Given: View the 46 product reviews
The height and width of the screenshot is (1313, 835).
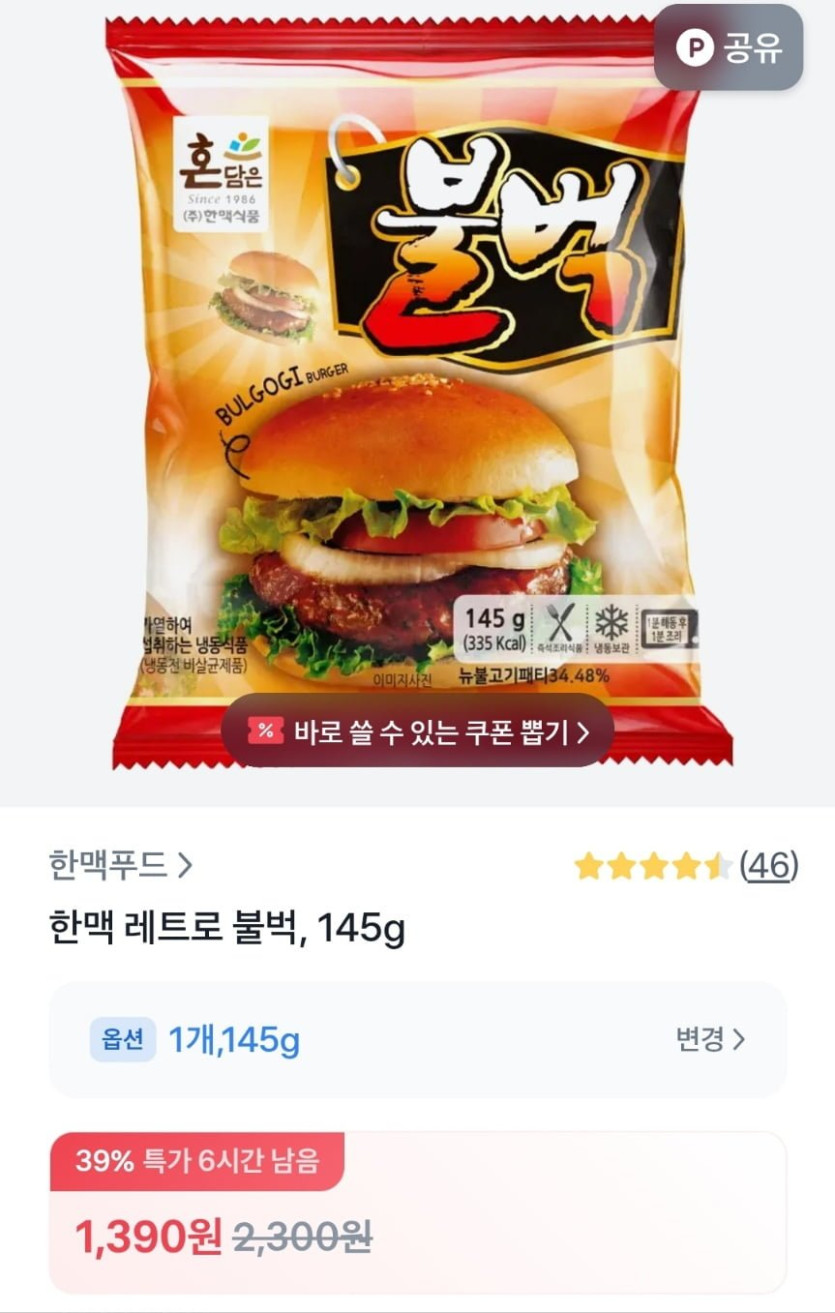Looking at the screenshot, I should click(x=768, y=866).
